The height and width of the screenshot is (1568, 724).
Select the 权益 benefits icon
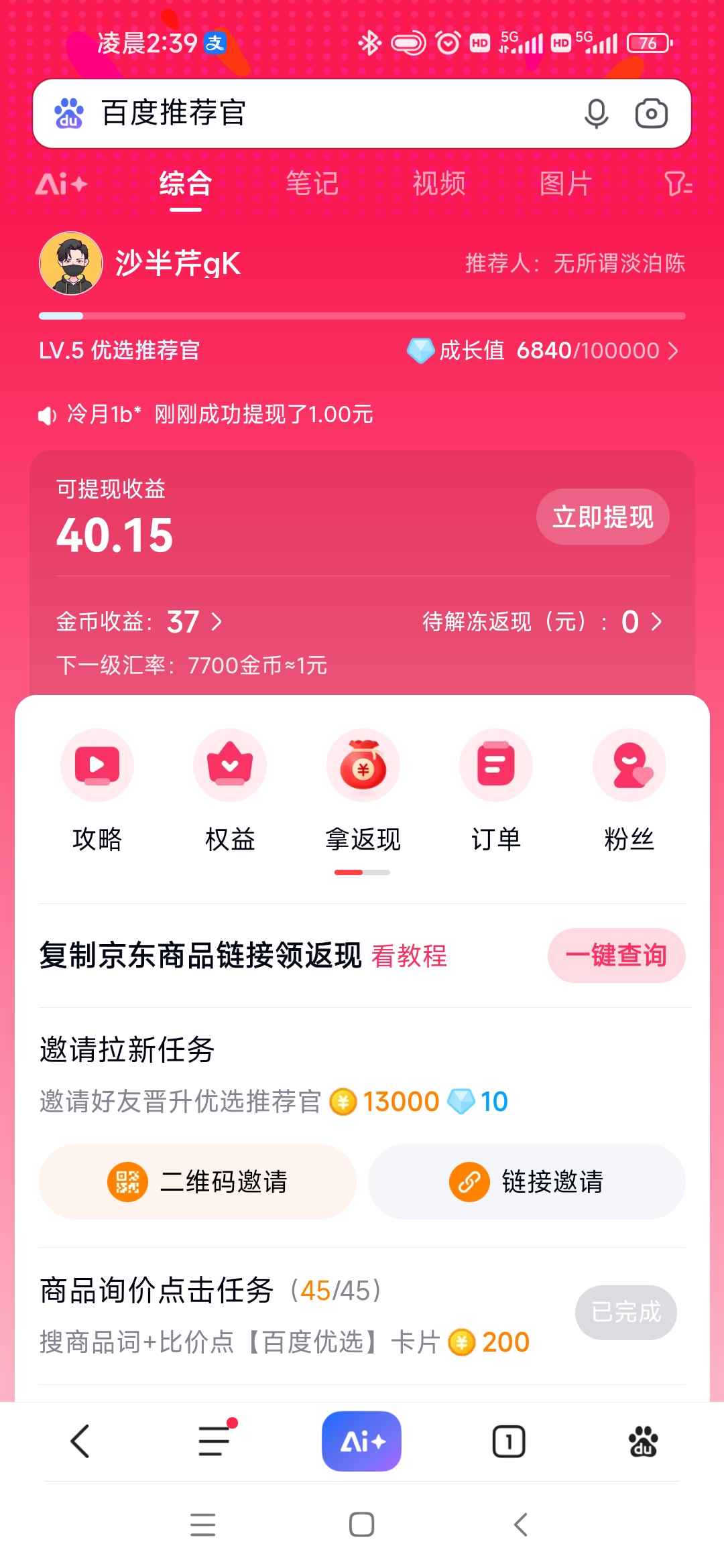(x=229, y=765)
